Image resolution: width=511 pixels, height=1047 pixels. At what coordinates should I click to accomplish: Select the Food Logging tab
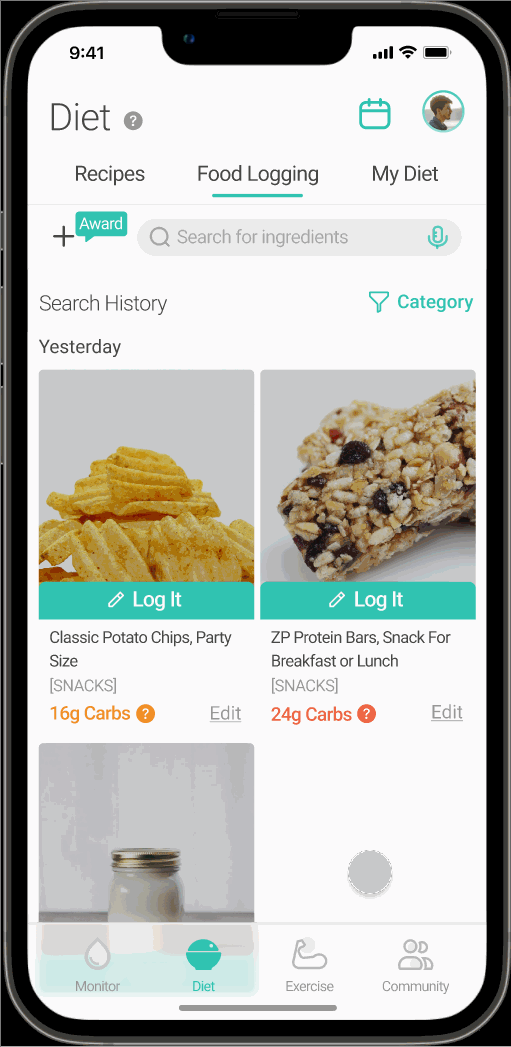coord(258,174)
